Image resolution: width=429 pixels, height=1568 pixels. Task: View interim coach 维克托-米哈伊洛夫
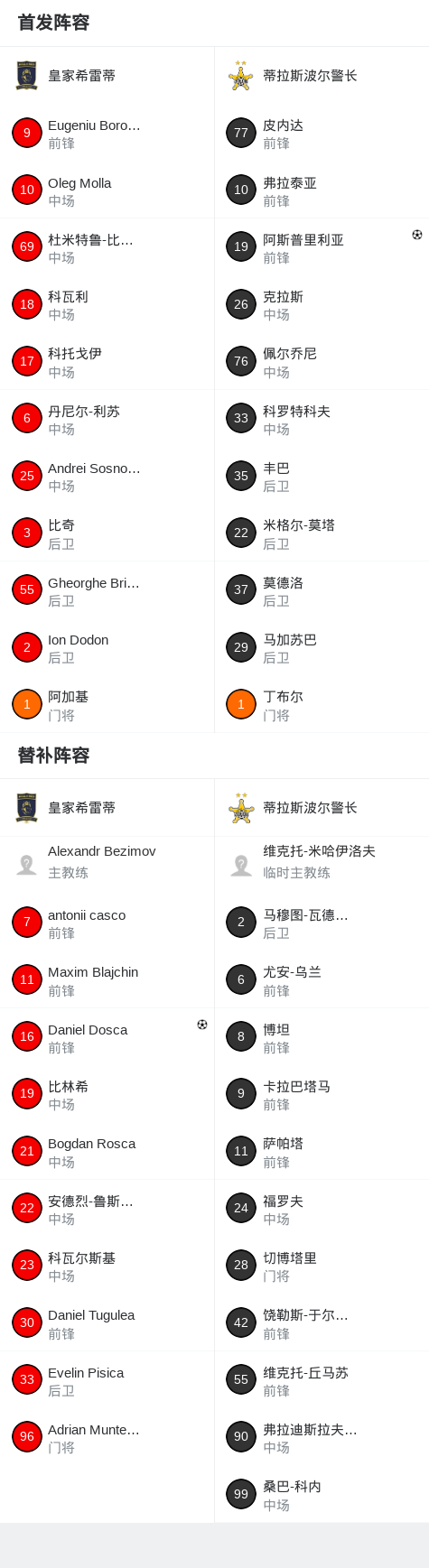point(322,861)
